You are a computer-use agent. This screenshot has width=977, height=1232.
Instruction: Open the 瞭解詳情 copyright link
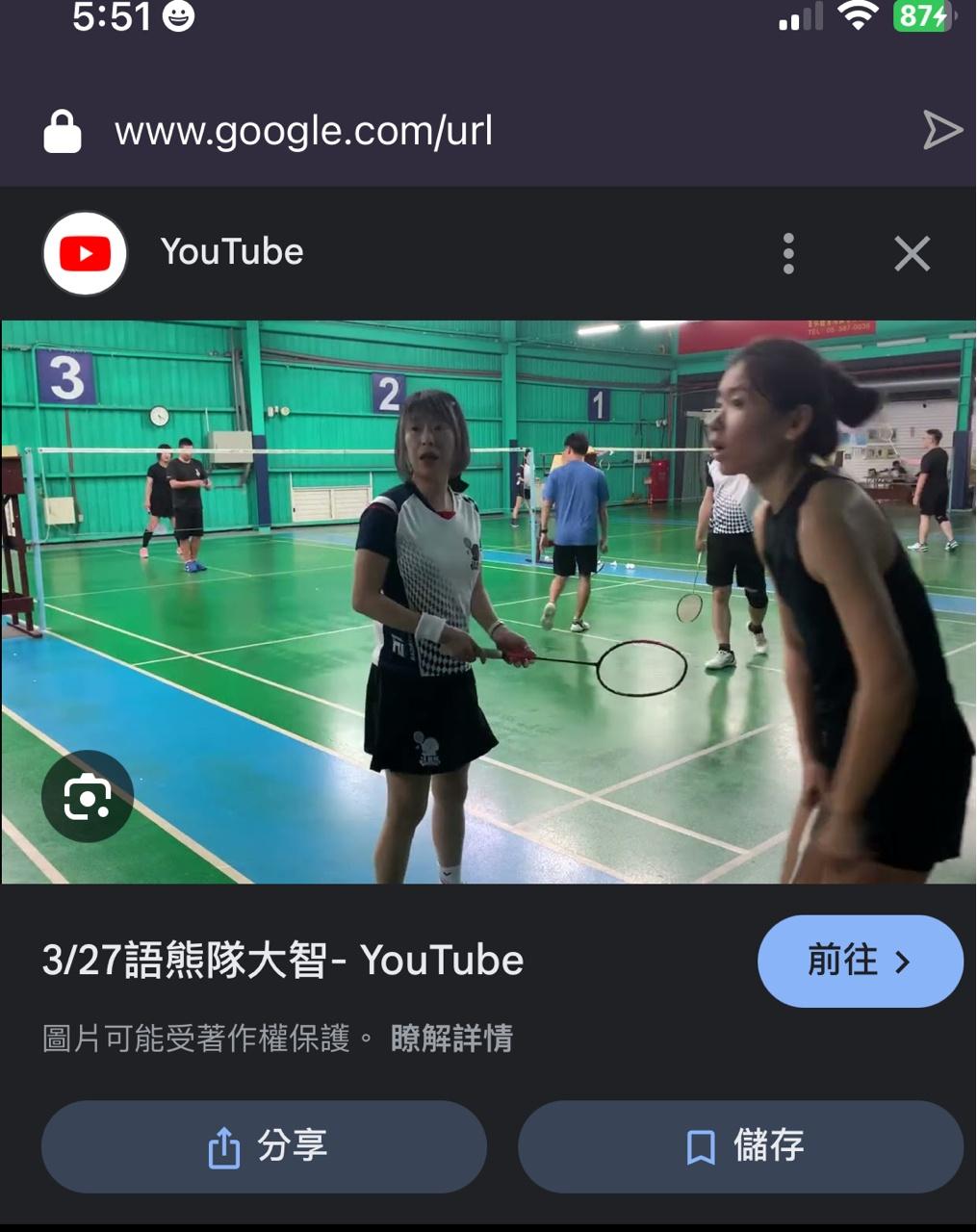point(451,1039)
